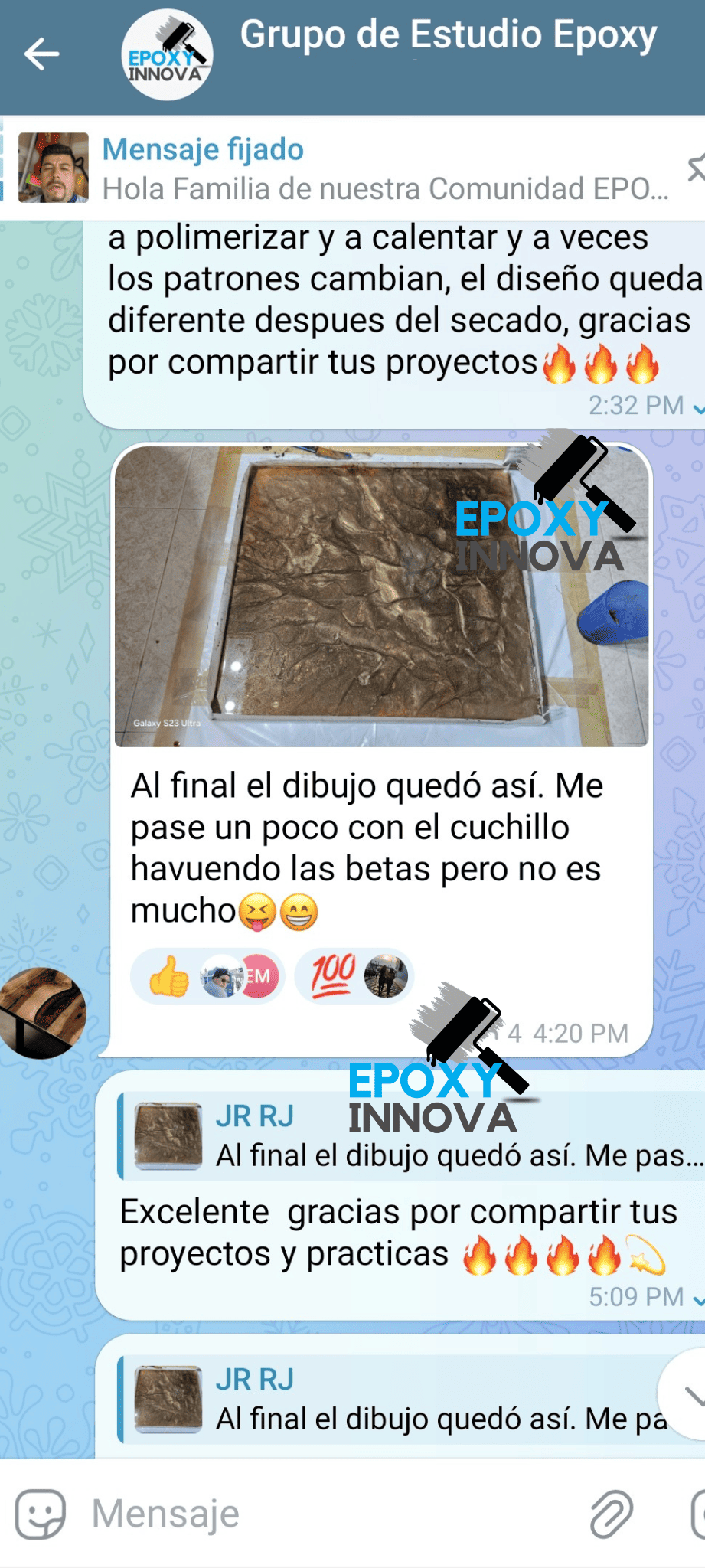Jump to quoted JR RJ message in Excelente reply
The width and height of the screenshot is (705, 1568).
click(x=413, y=1136)
